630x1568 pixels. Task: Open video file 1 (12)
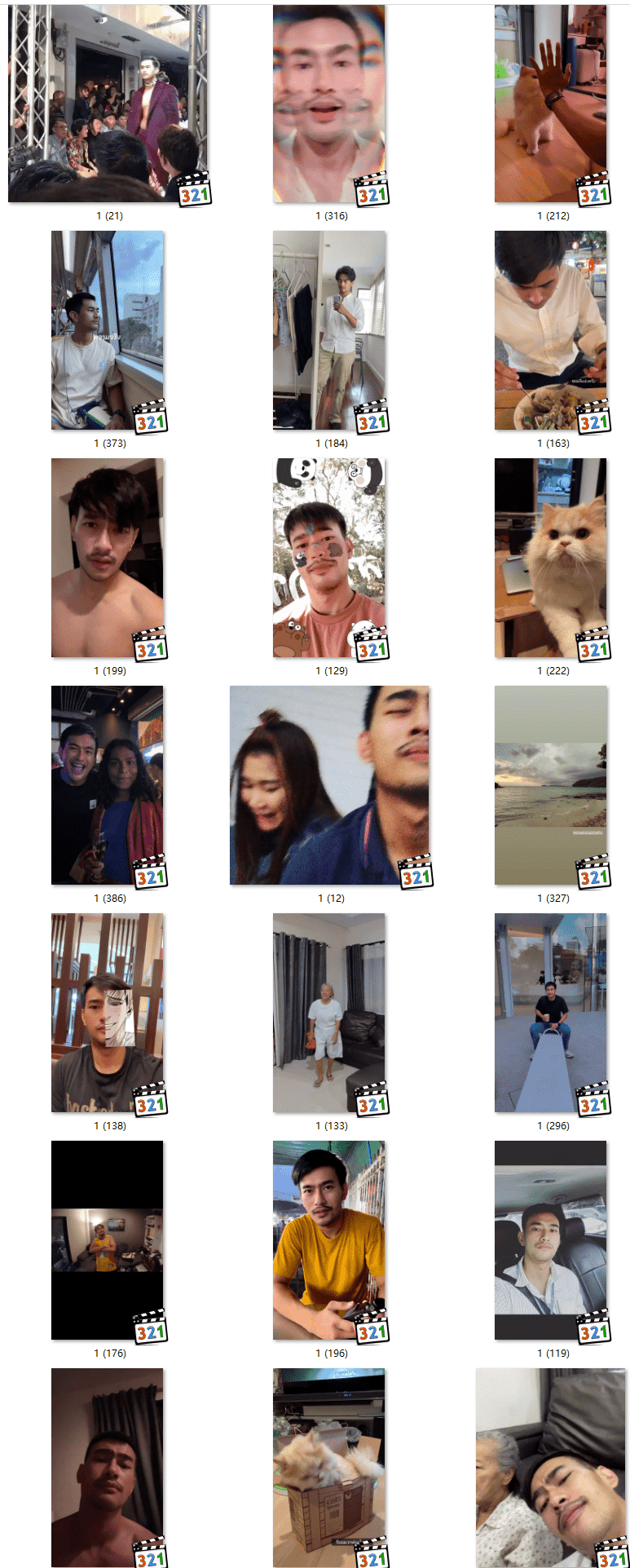[x=329, y=785]
